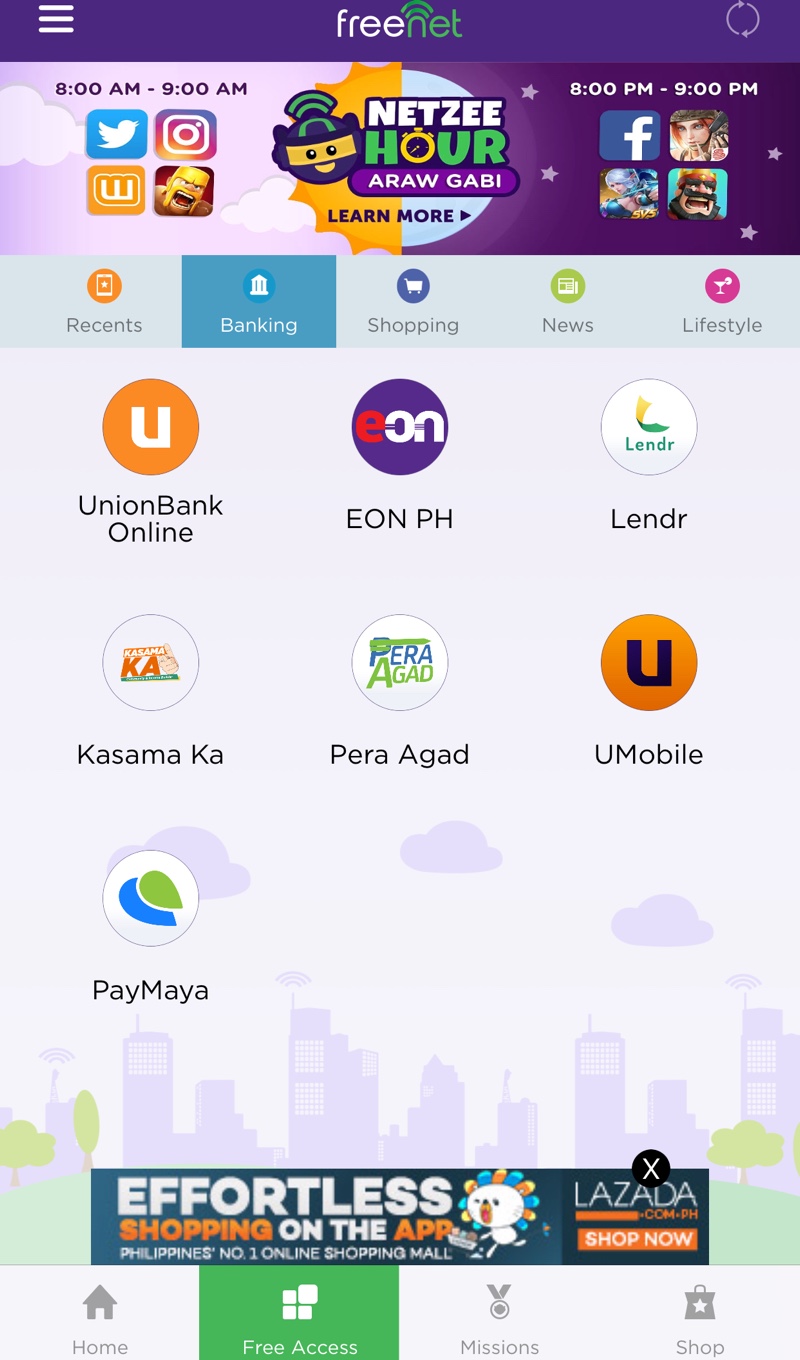This screenshot has width=800, height=1360.
Task: Dismiss the Lazada ad with the X
Action: coord(651,1168)
